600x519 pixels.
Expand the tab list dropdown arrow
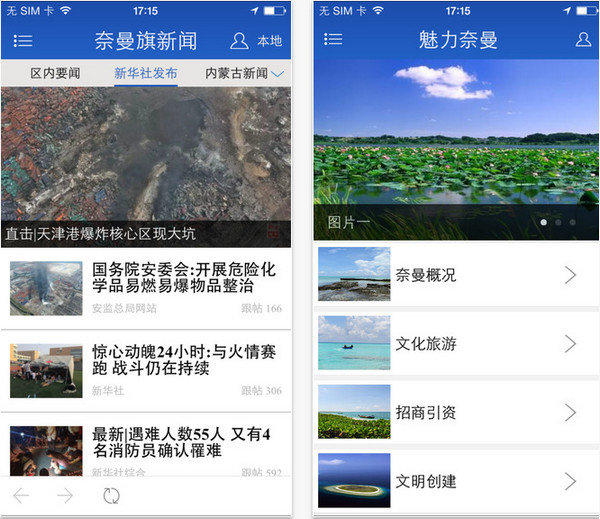[x=278, y=74]
